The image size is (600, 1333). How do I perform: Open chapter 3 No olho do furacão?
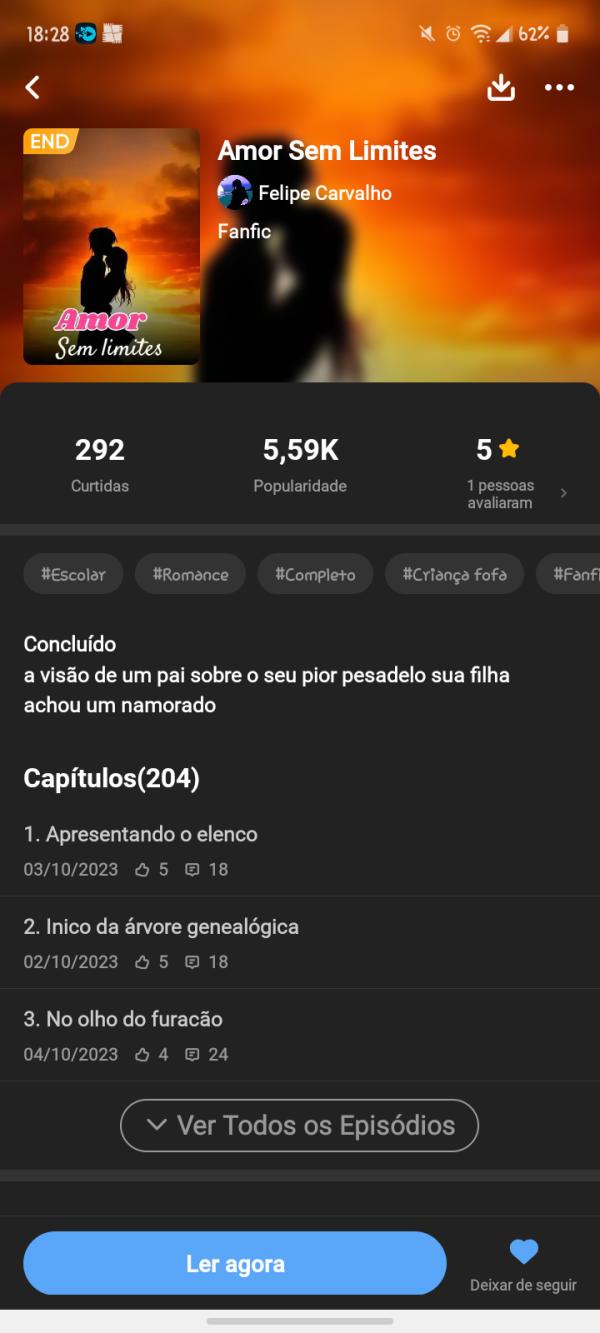tap(123, 1019)
